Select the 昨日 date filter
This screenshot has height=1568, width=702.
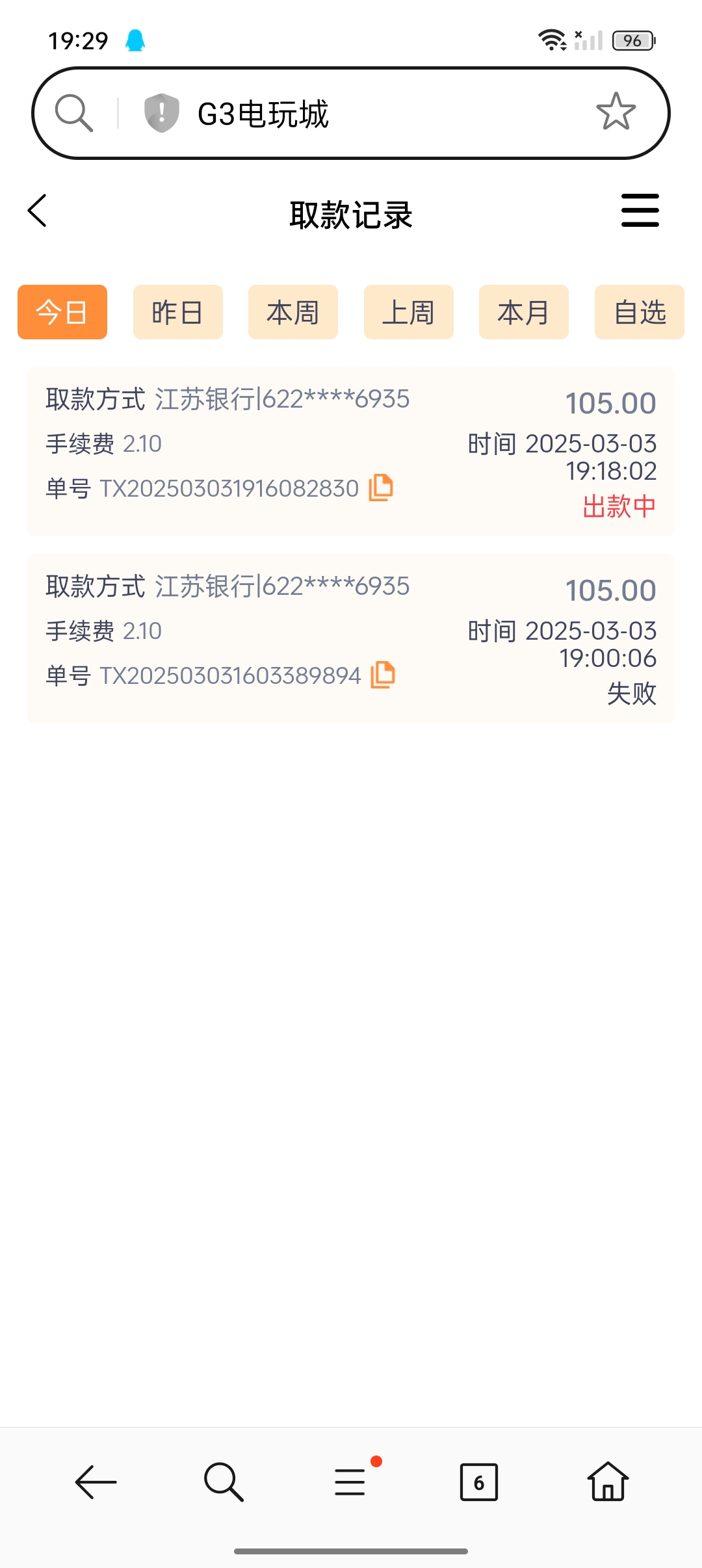point(177,312)
